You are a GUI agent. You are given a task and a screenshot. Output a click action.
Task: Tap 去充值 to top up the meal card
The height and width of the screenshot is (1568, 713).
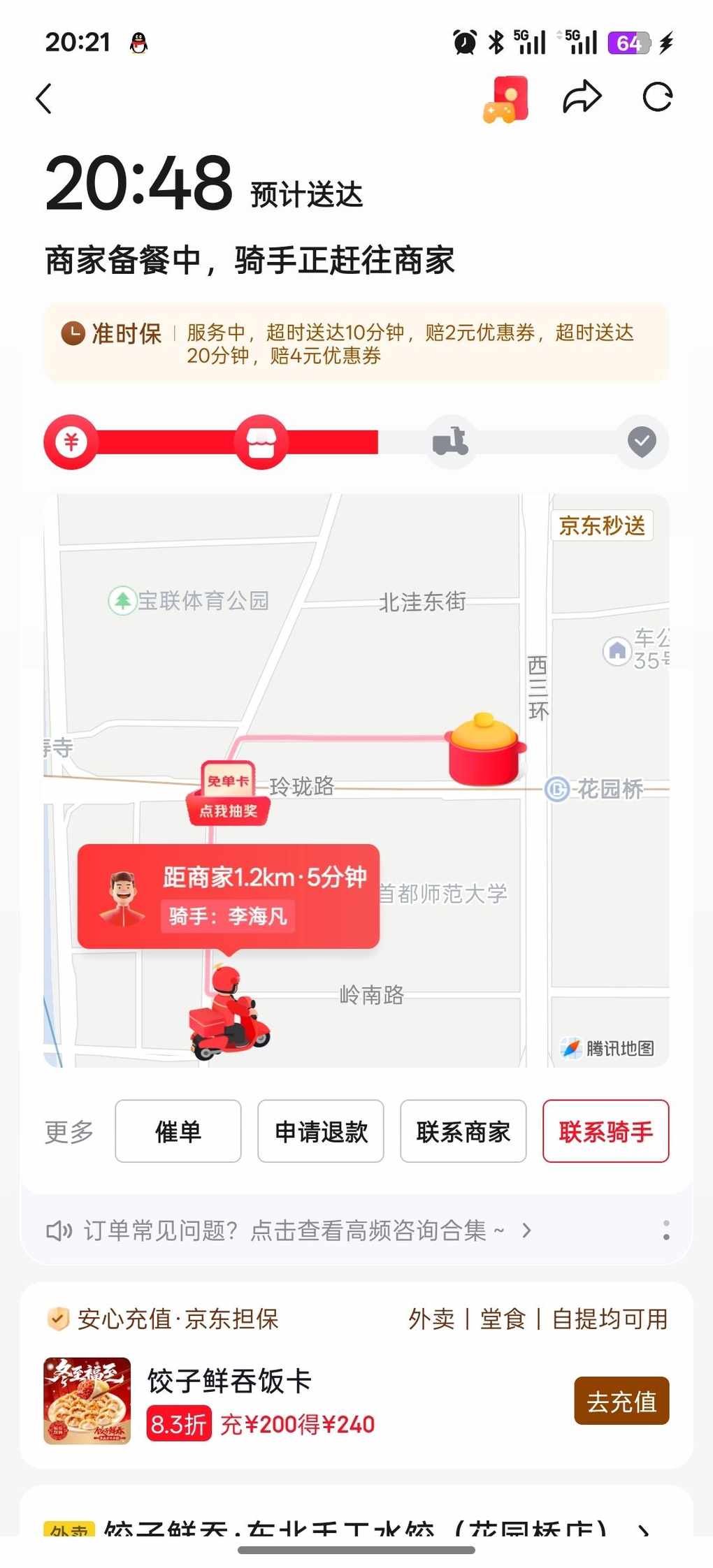[621, 1400]
